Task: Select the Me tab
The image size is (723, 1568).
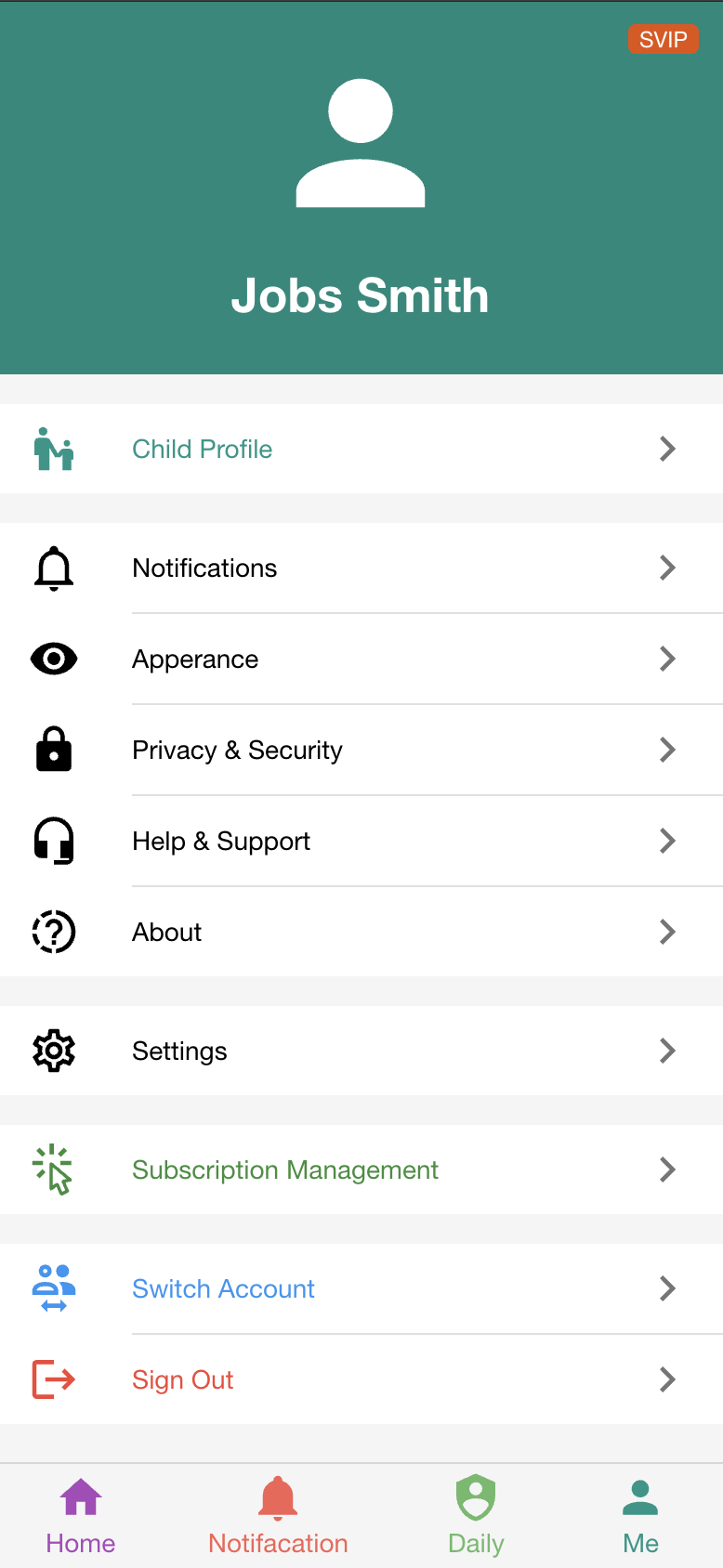Action: pos(640,1516)
